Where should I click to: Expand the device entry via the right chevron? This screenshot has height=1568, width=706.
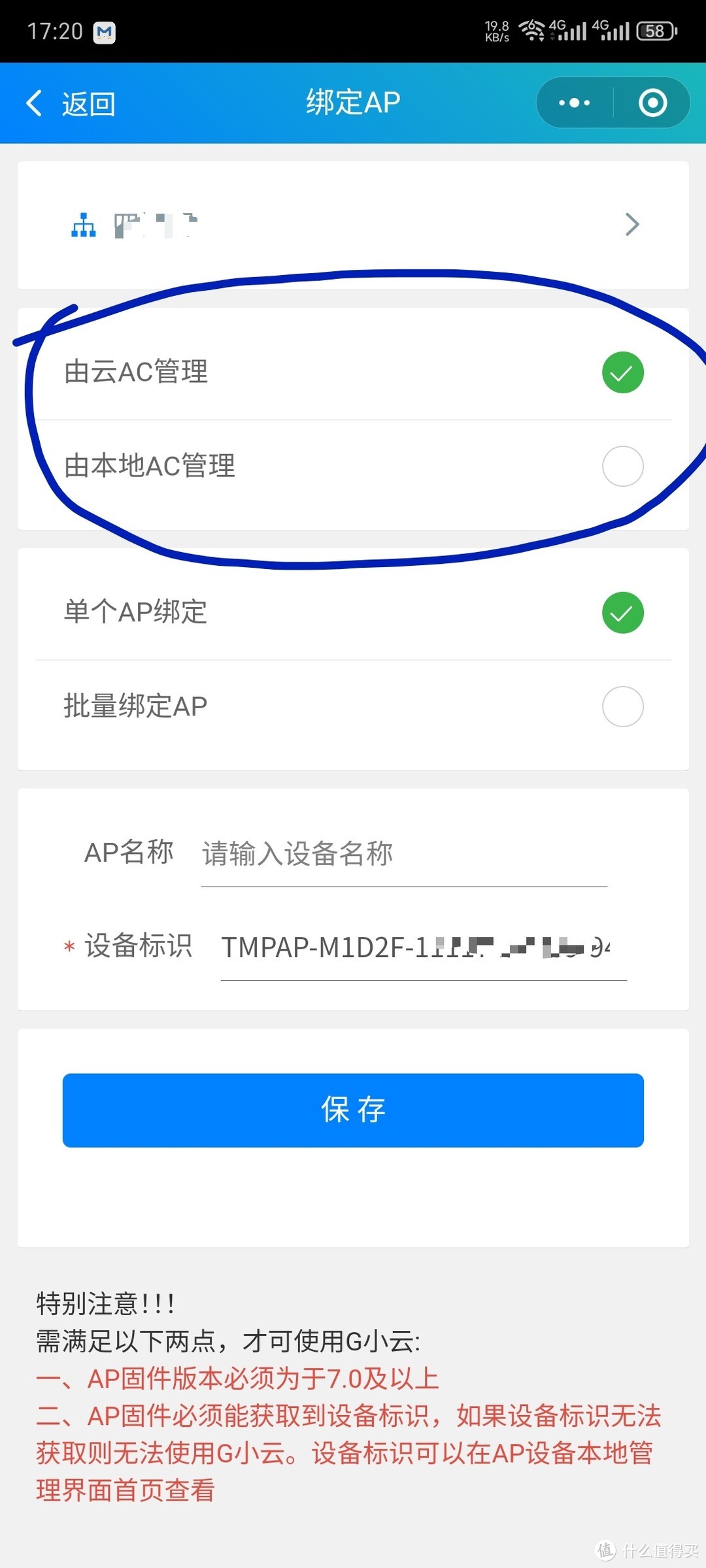click(x=631, y=224)
